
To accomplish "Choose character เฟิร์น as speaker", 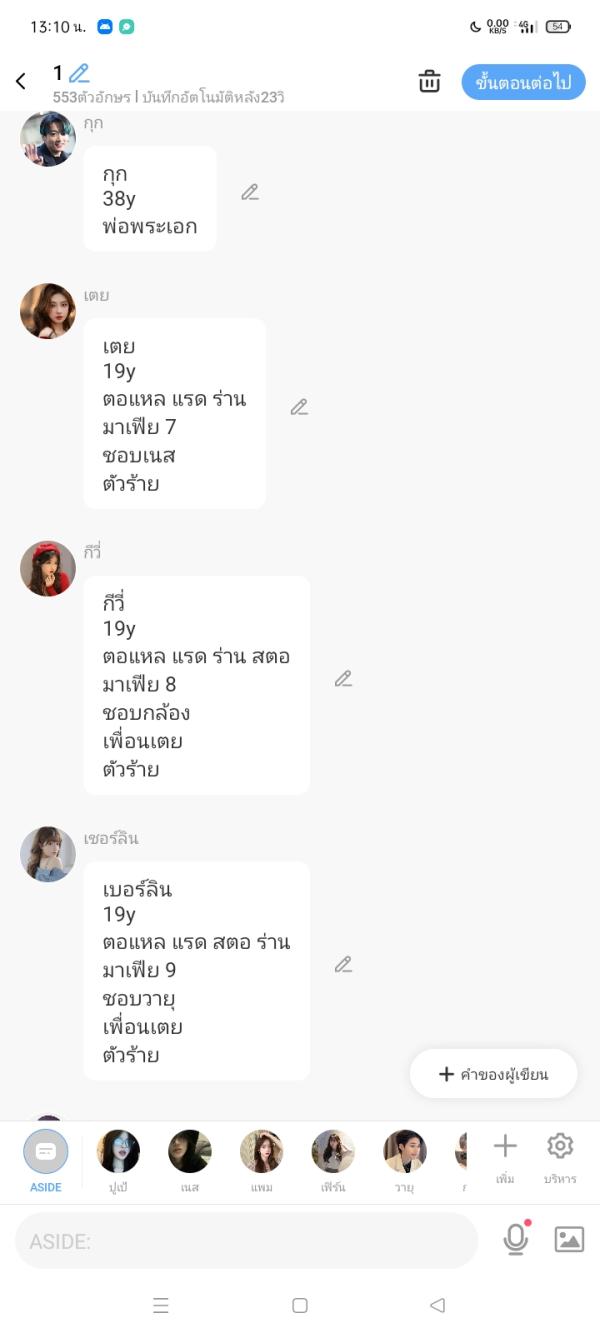I will [333, 1152].
